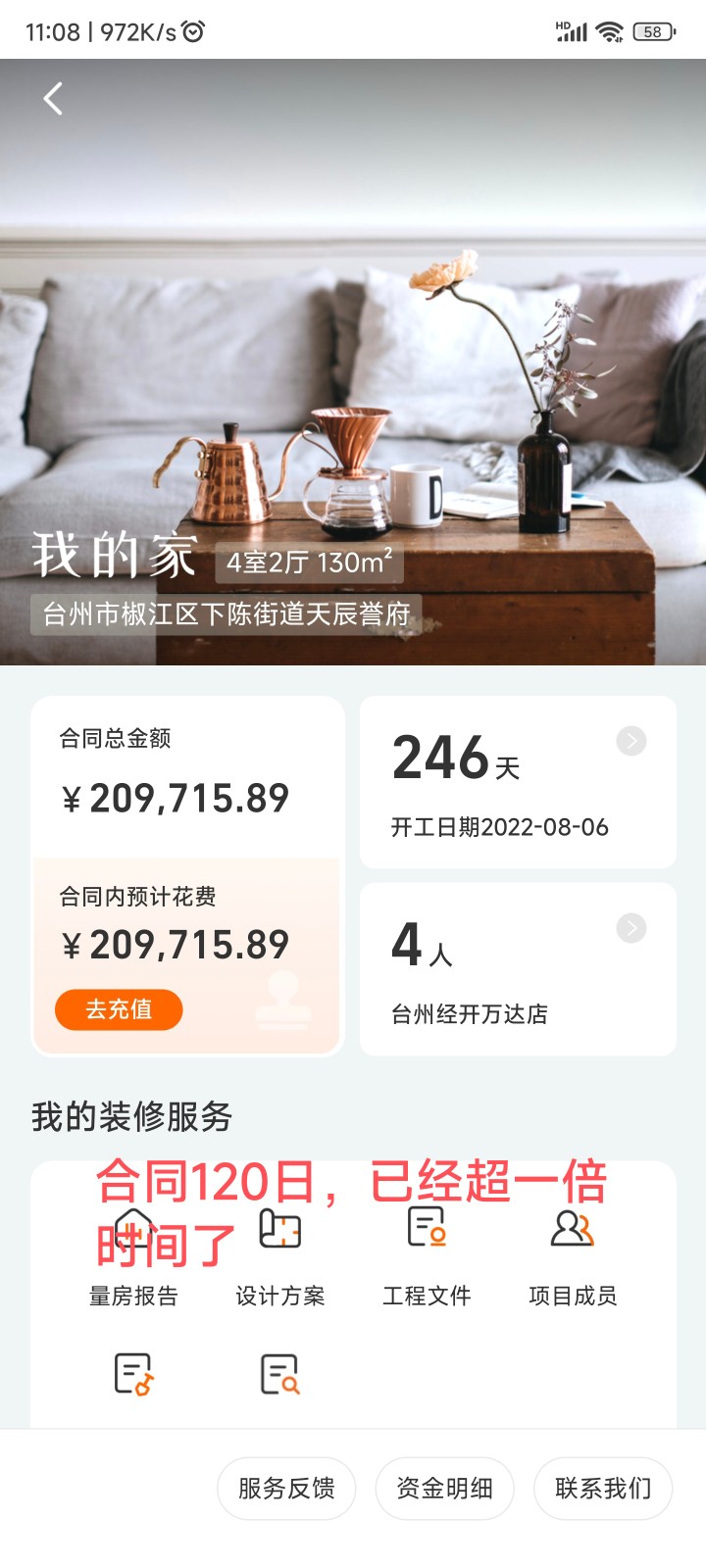The height and width of the screenshot is (1568, 706).
Task: Tap the 去充值 recharge button
Action: coord(119,1009)
